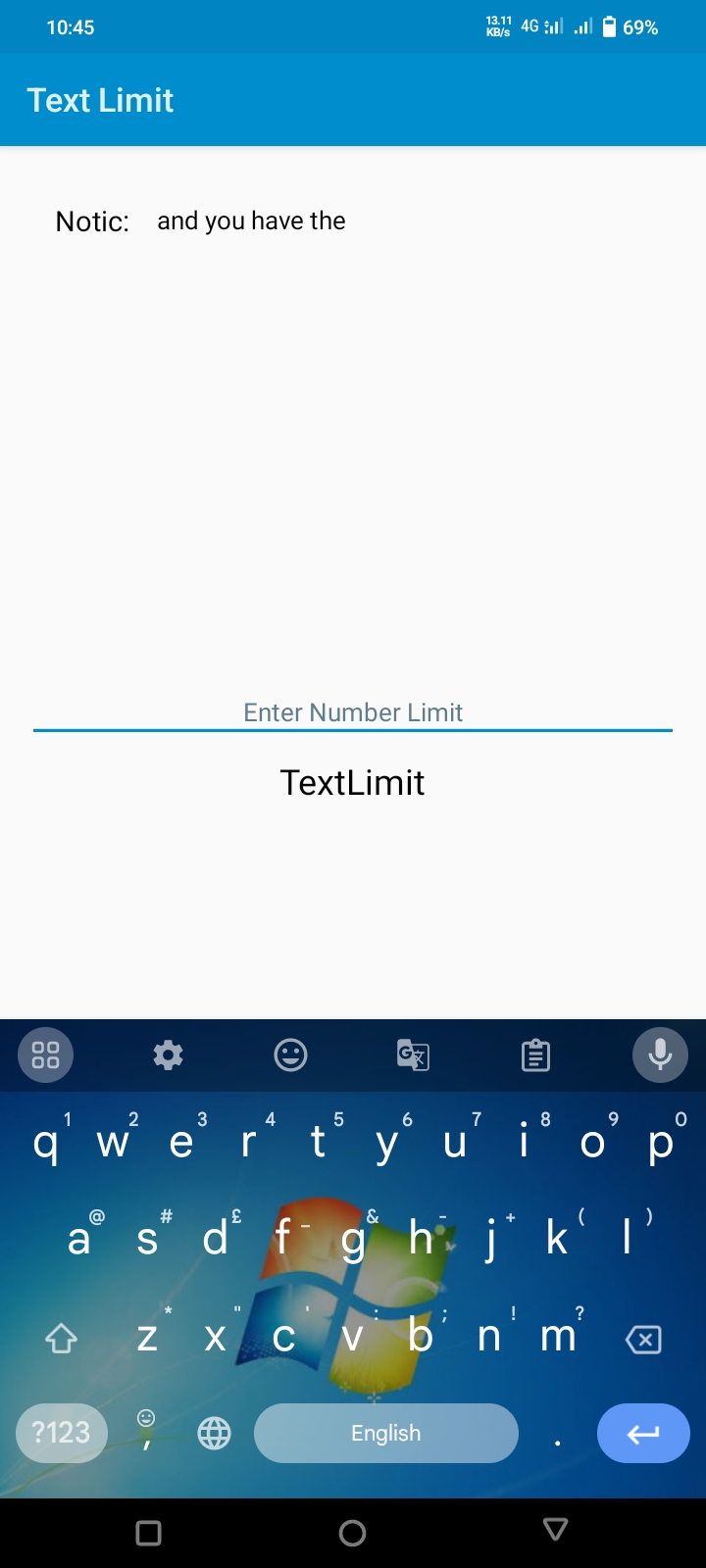Open keyboard settings gear
This screenshot has height=1568, width=706.
point(169,1055)
